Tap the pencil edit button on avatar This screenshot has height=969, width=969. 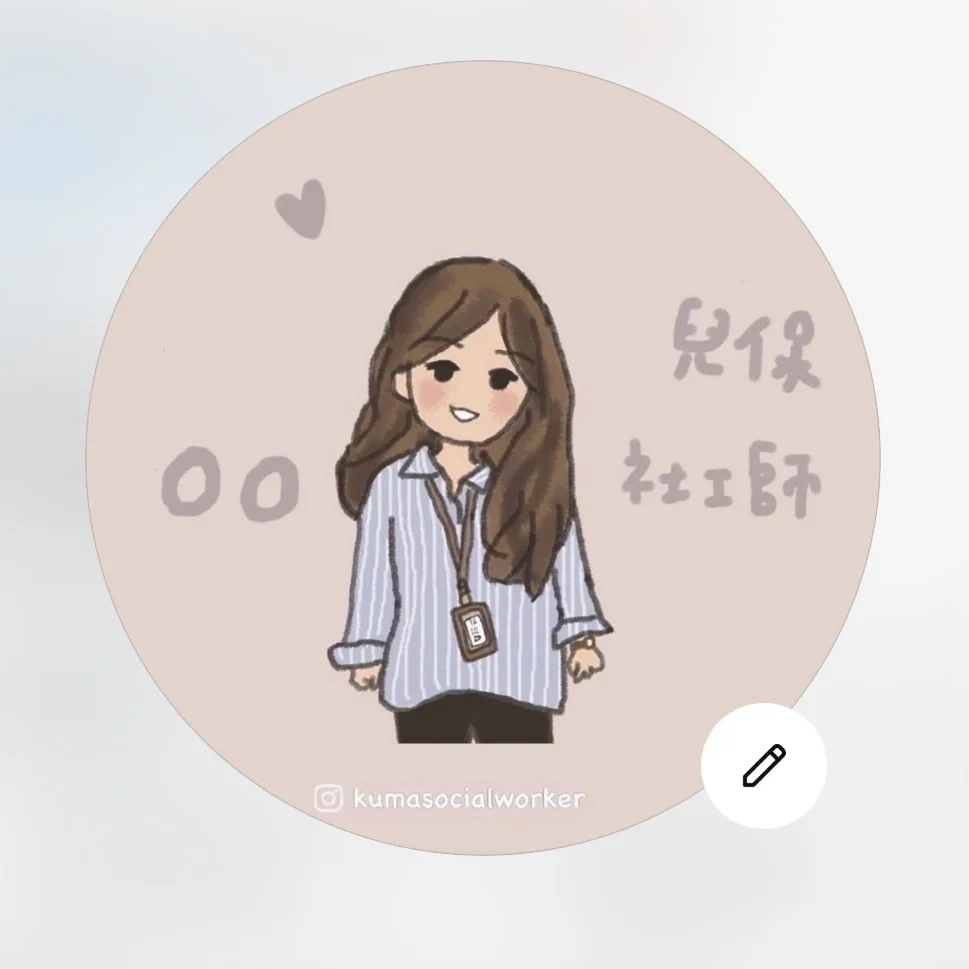[763, 765]
